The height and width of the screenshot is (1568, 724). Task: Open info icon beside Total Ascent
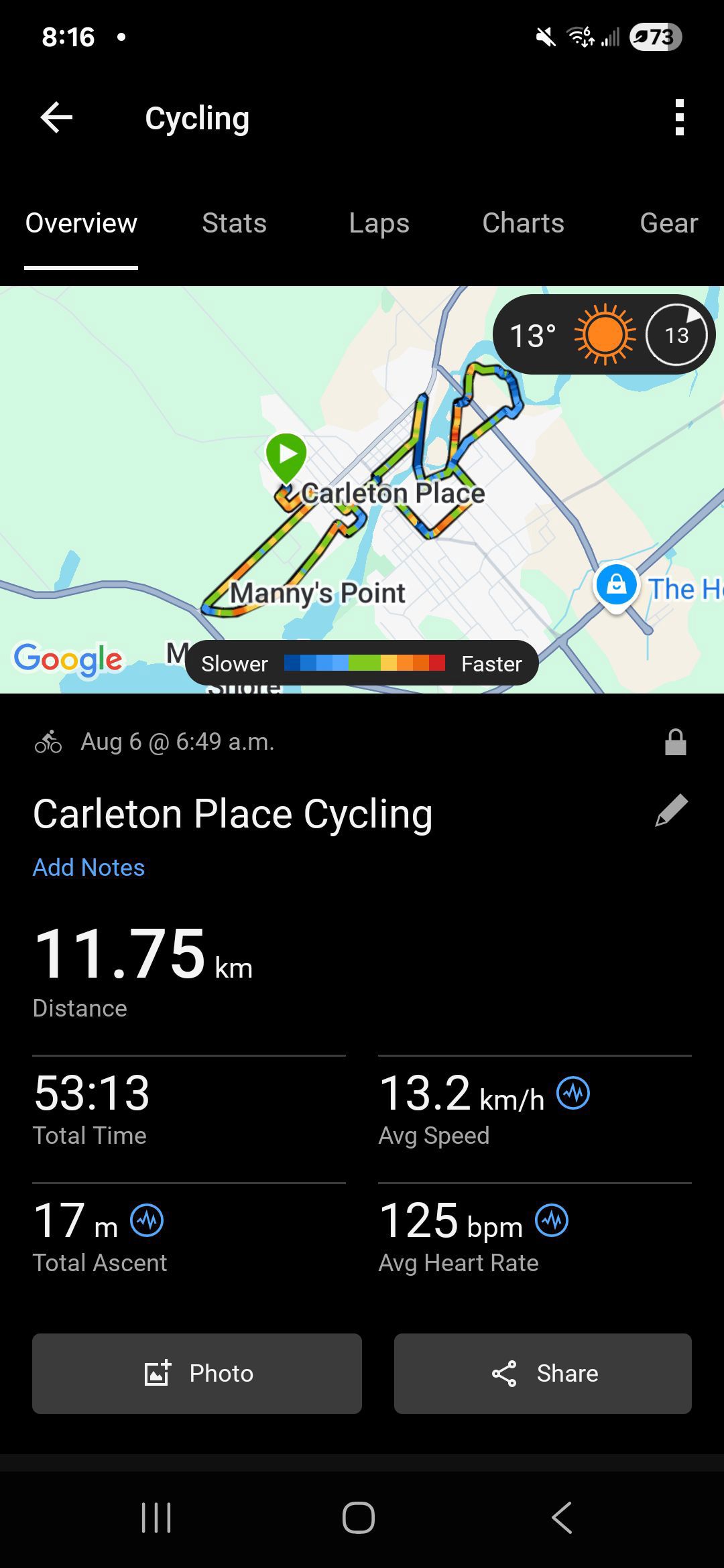147,1221
